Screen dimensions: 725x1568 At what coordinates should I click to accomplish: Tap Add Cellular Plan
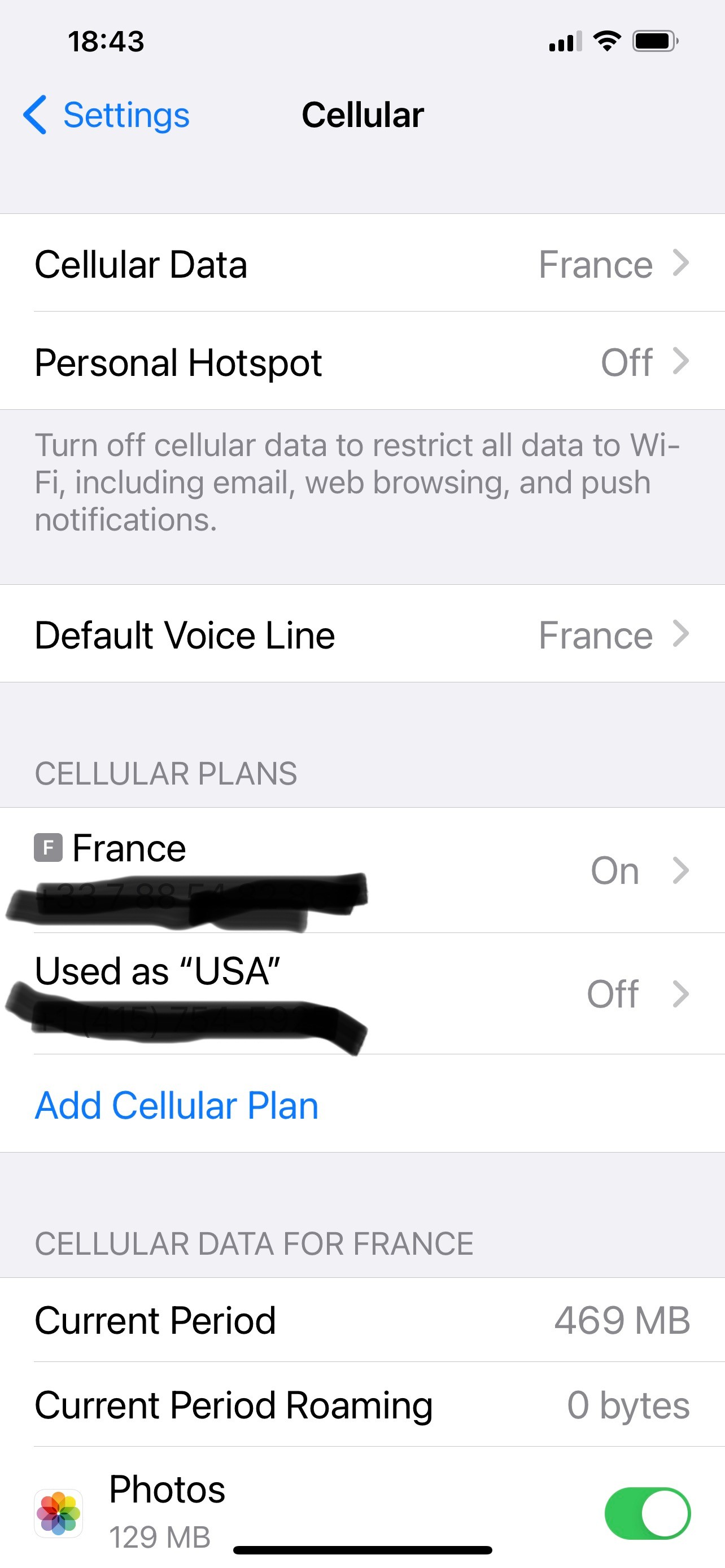(x=177, y=1105)
